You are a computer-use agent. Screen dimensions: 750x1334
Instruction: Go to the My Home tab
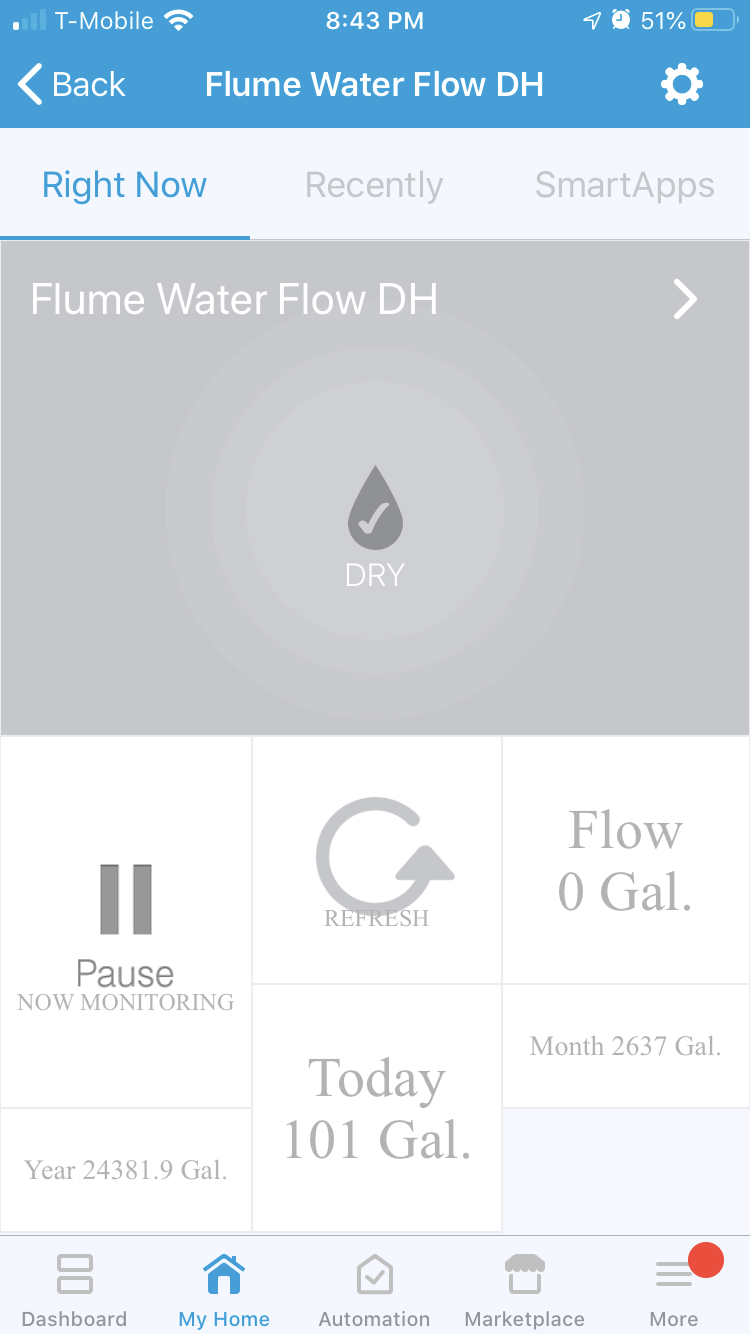click(224, 1288)
